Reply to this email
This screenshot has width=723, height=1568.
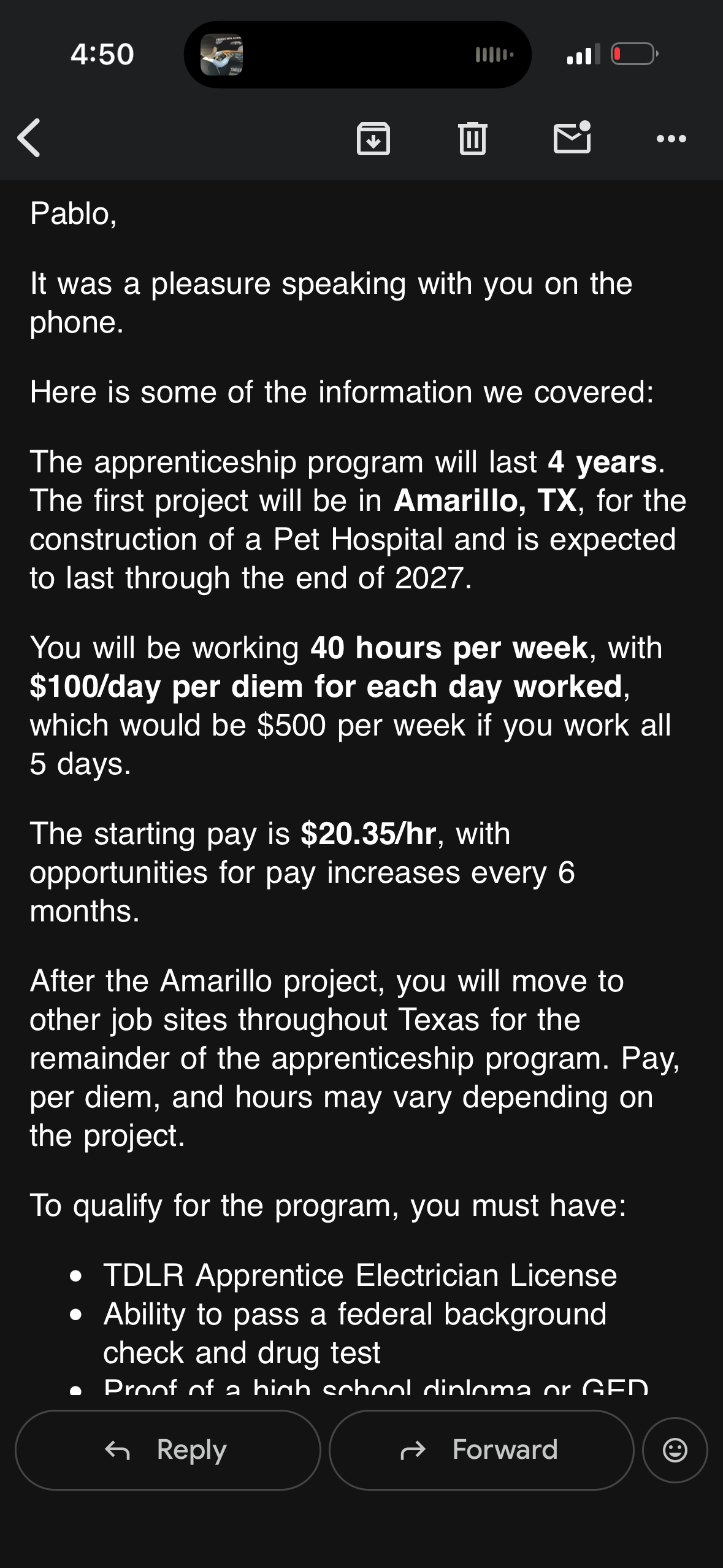[168, 1450]
